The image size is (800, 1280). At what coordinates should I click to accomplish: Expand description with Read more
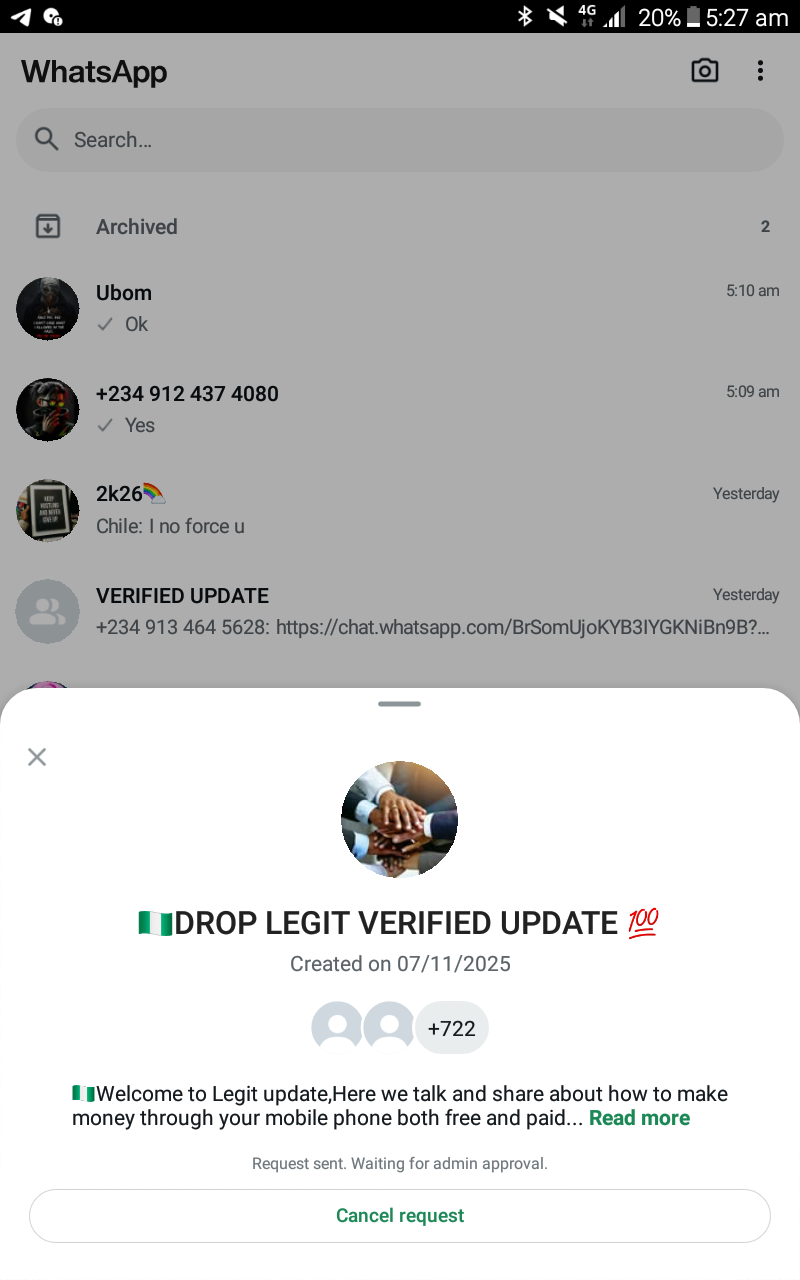coord(639,1118)
